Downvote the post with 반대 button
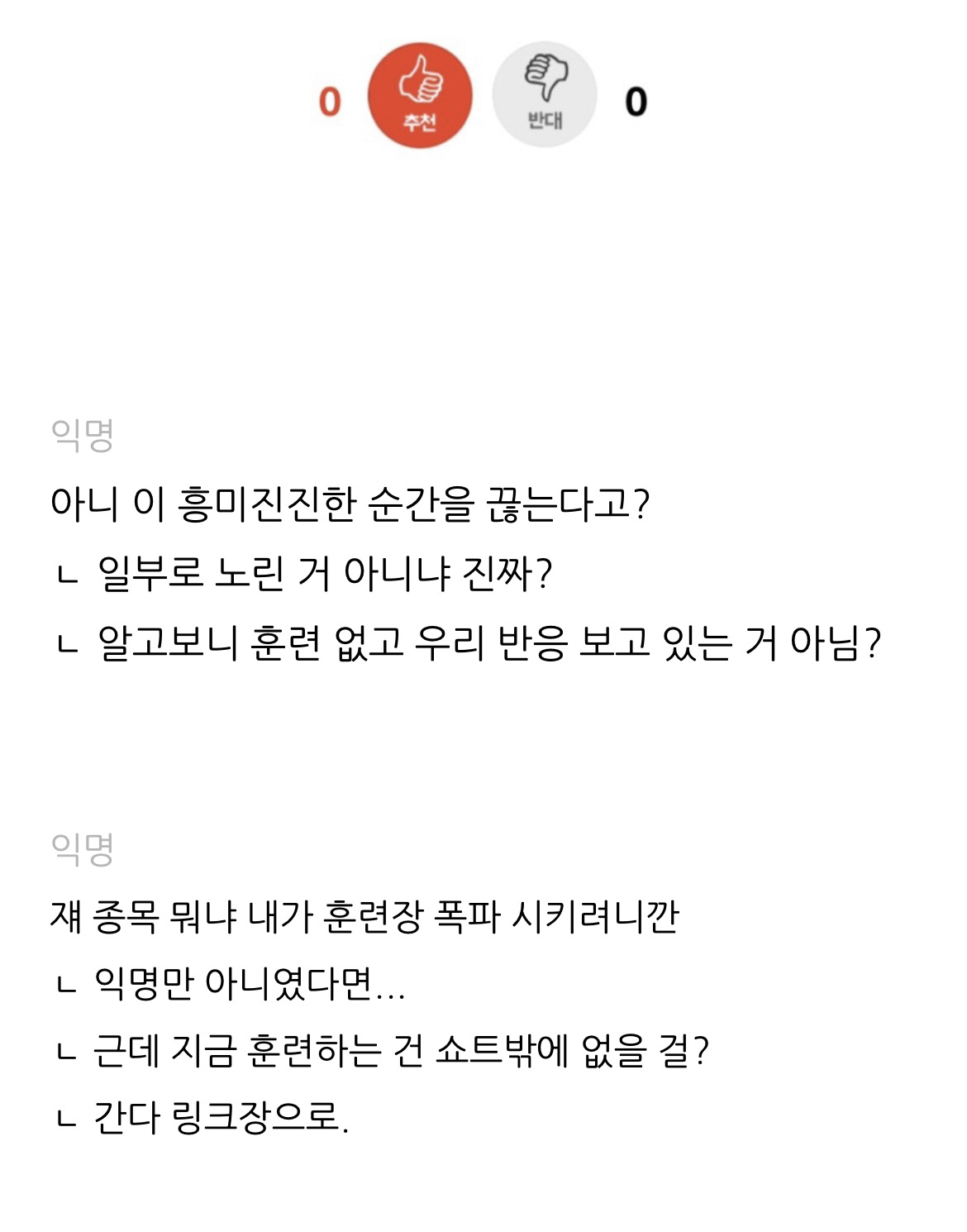 545,96
